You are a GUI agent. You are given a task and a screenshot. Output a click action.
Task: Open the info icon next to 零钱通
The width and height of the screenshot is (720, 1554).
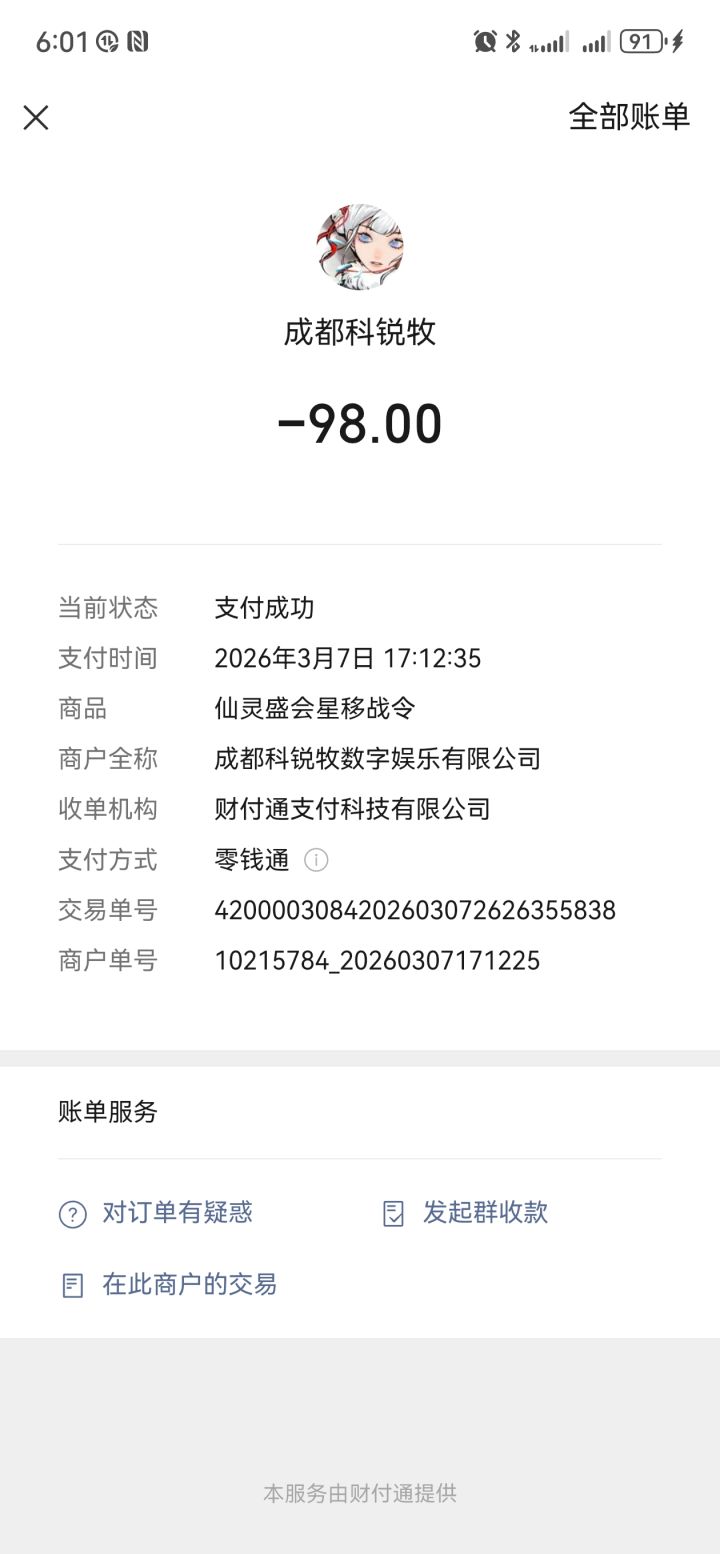tap(316, 860)
